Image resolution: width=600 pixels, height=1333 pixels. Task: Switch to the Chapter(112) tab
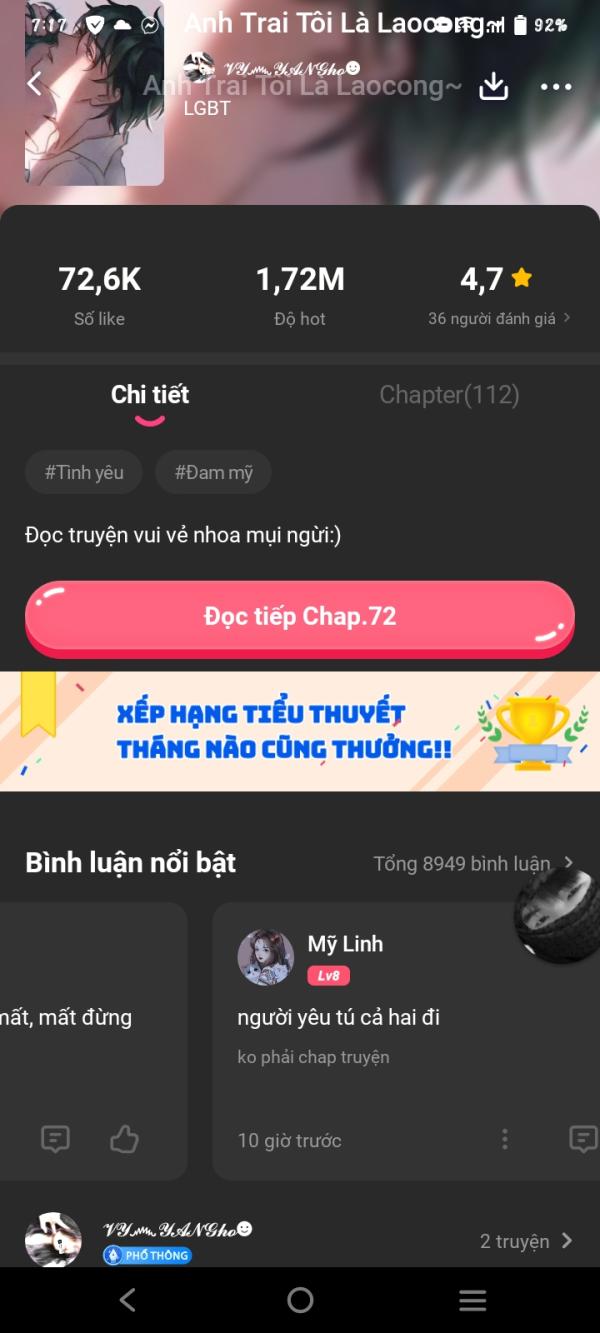(449, 395)
